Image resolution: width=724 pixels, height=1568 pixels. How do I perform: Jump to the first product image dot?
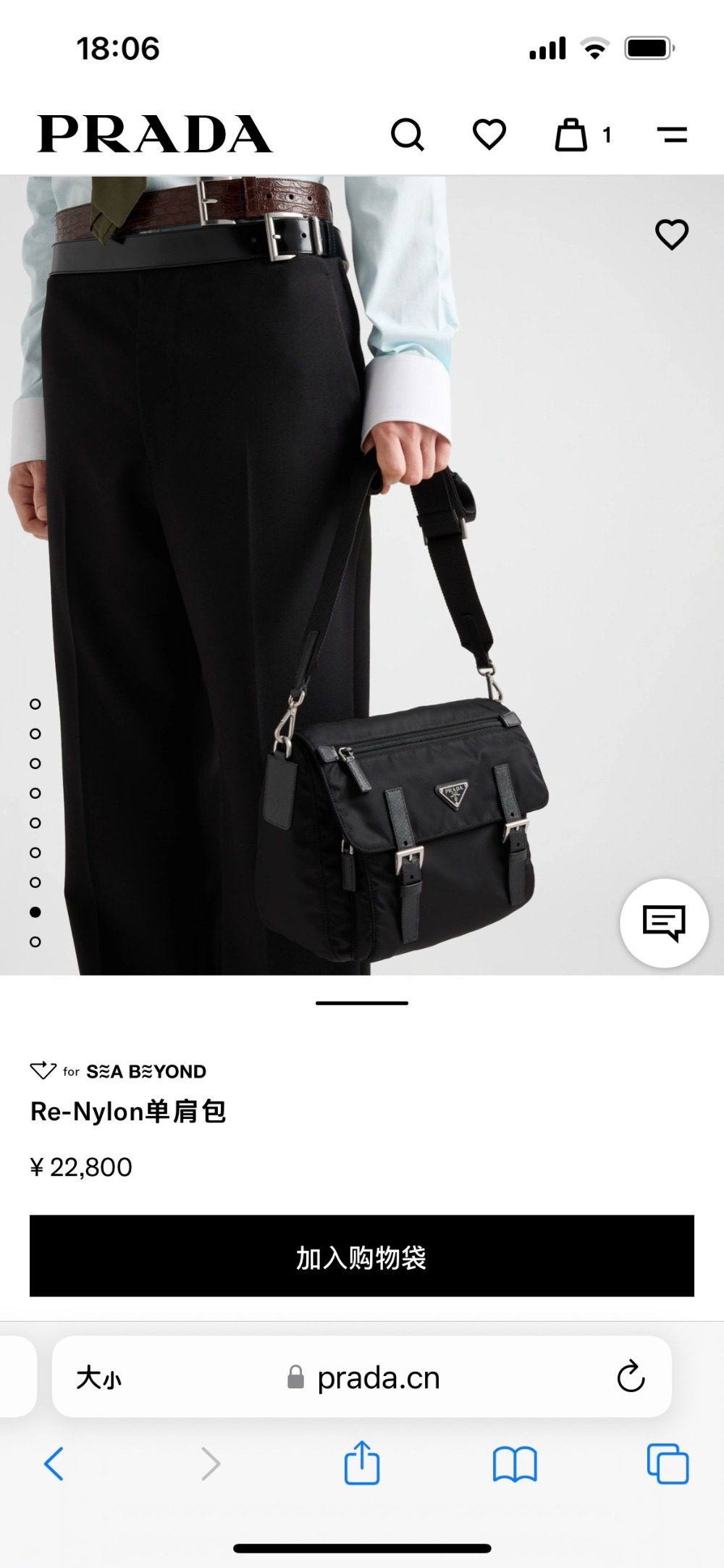click(35, 704)
